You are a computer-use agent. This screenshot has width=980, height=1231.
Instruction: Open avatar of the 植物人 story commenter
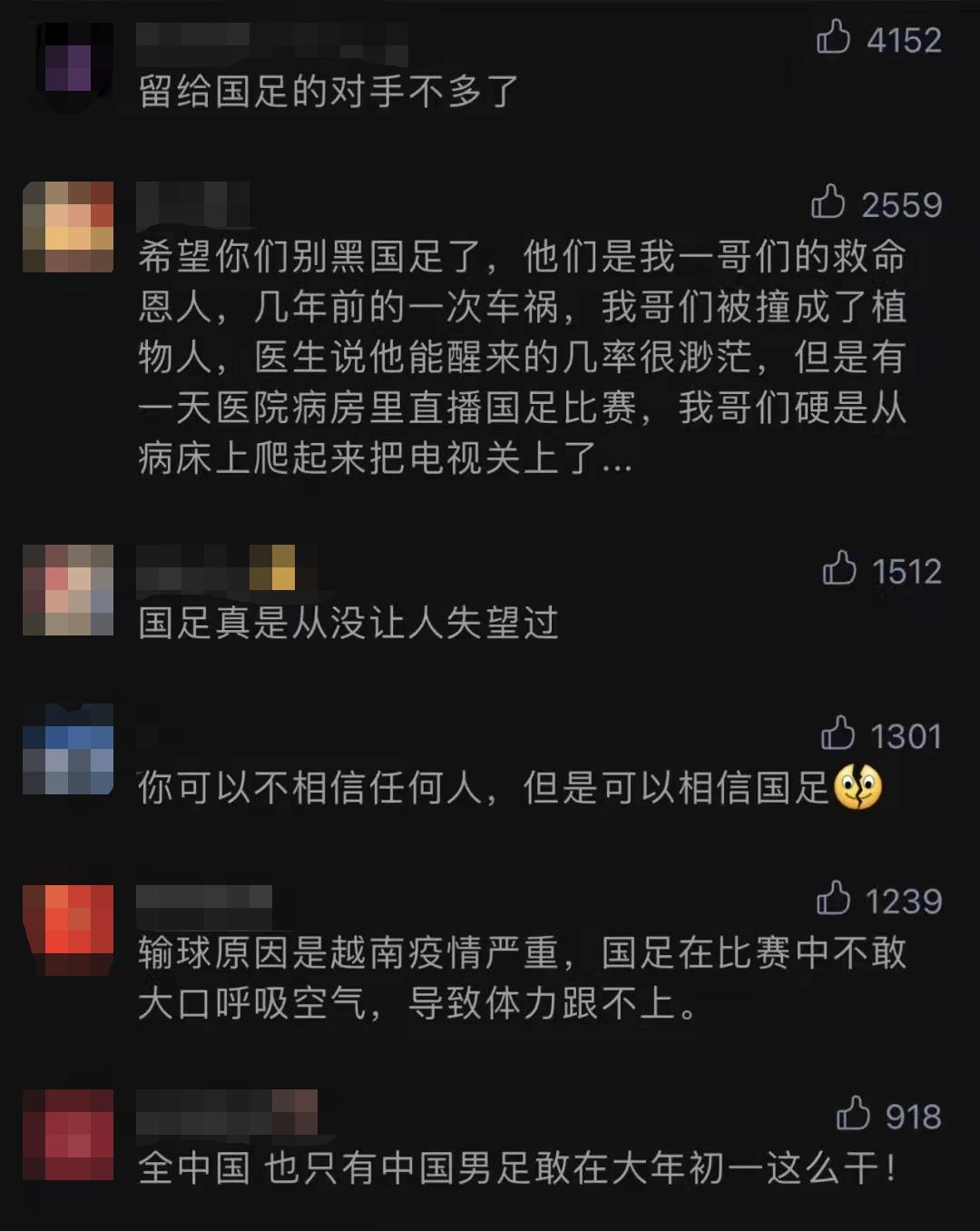[x=68, y=227]
